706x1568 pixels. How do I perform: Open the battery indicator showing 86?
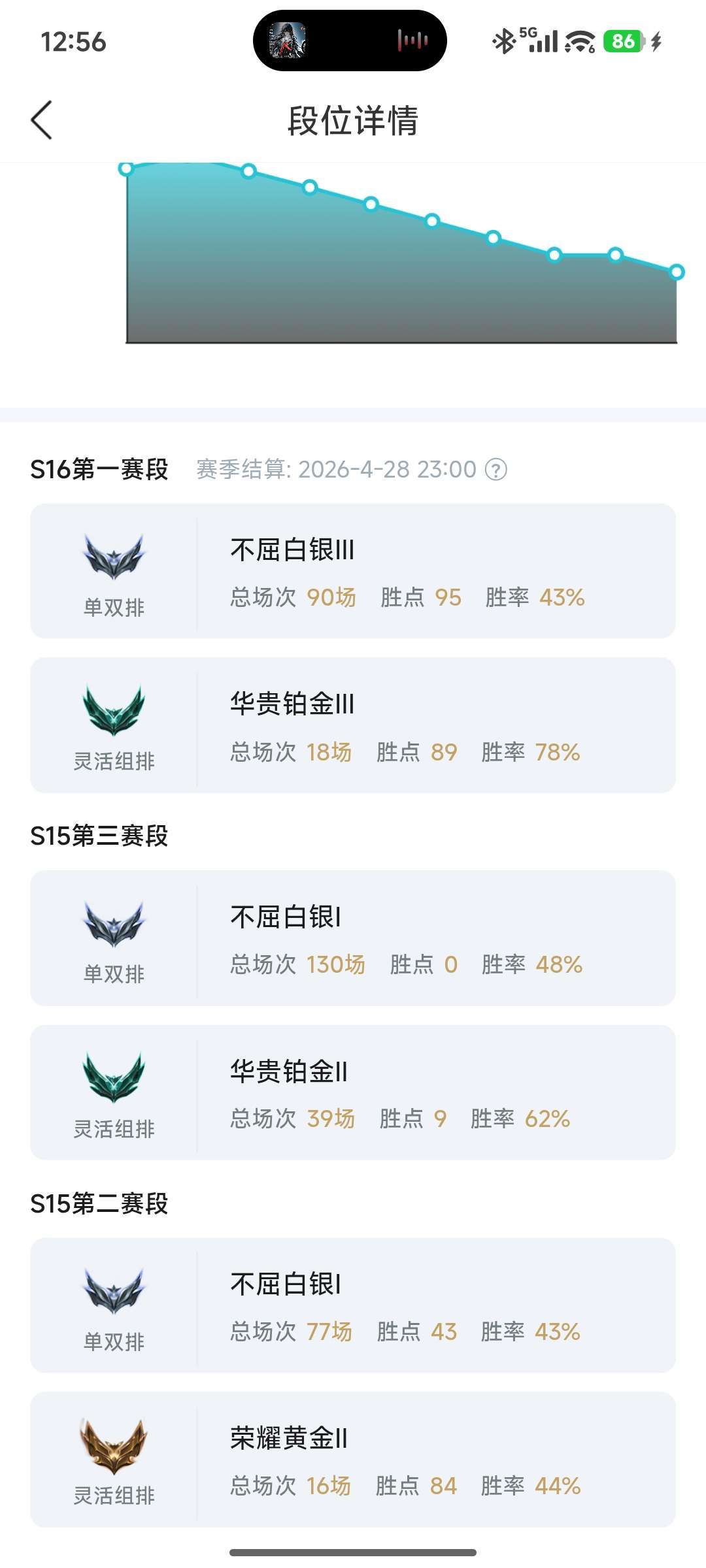click(x=623, y=41)
